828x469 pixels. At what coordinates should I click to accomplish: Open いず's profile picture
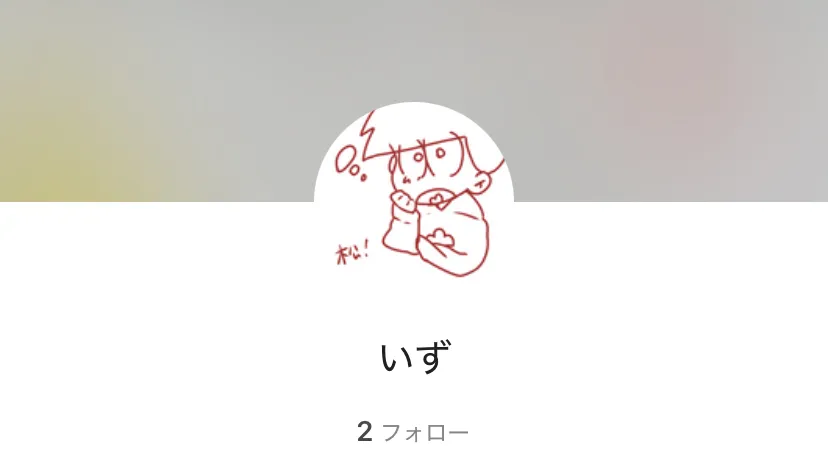coord(414,200)
